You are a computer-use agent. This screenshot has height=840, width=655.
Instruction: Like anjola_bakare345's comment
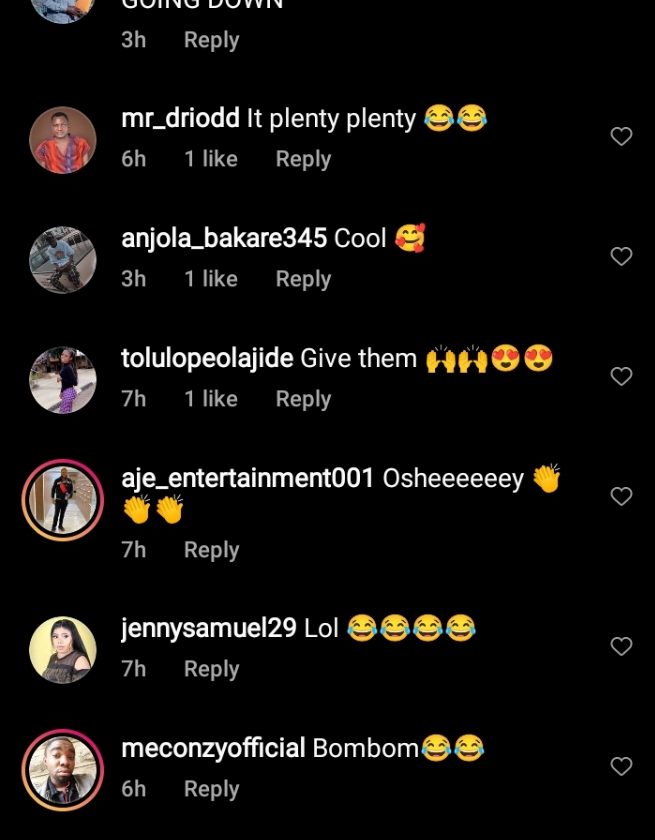pyautogui.click(x=621, y=257)
